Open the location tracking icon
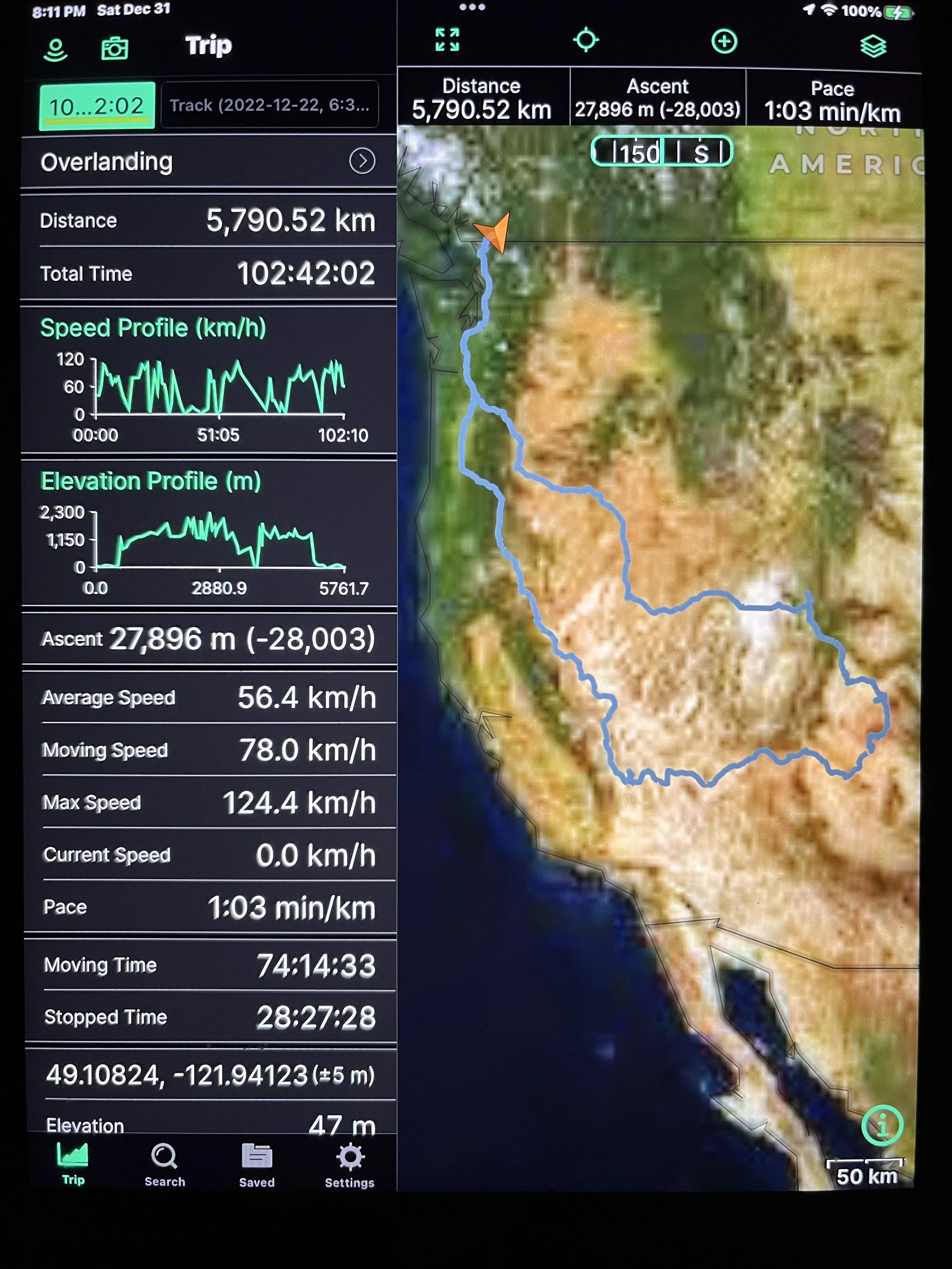 coord(56,49)
